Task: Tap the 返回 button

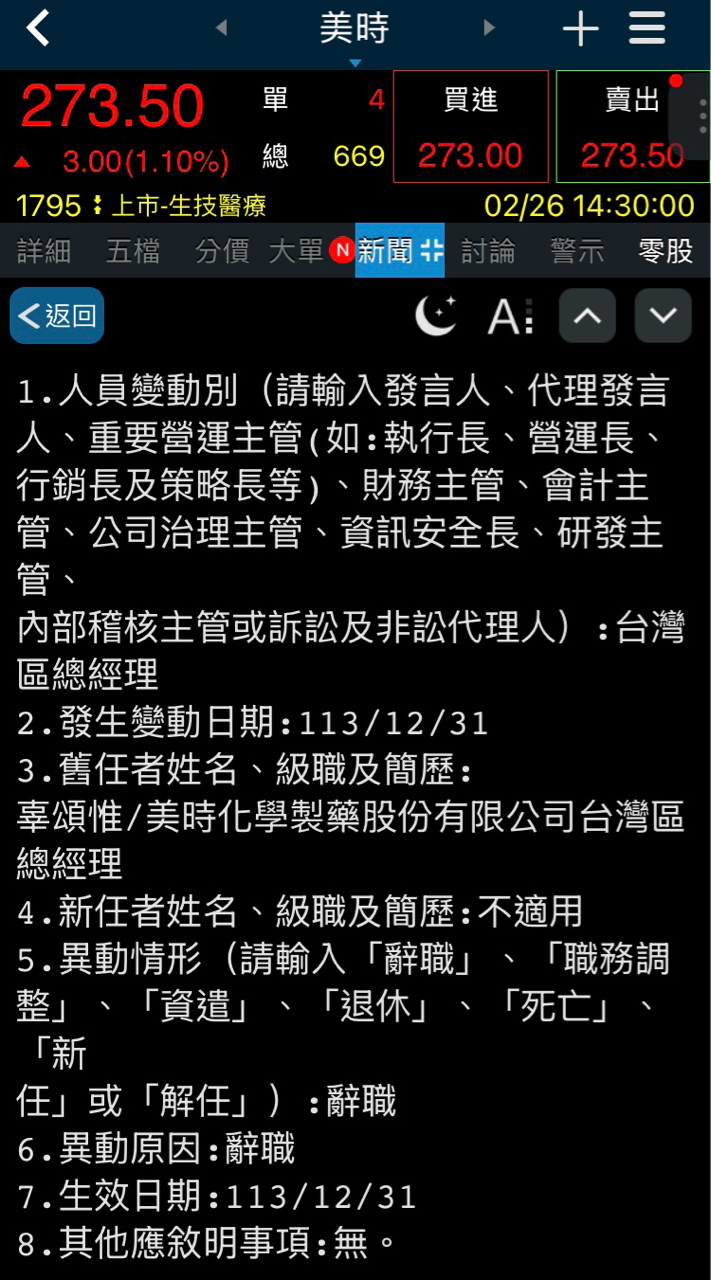Action: pyautogui.click(x=57, y=316)
